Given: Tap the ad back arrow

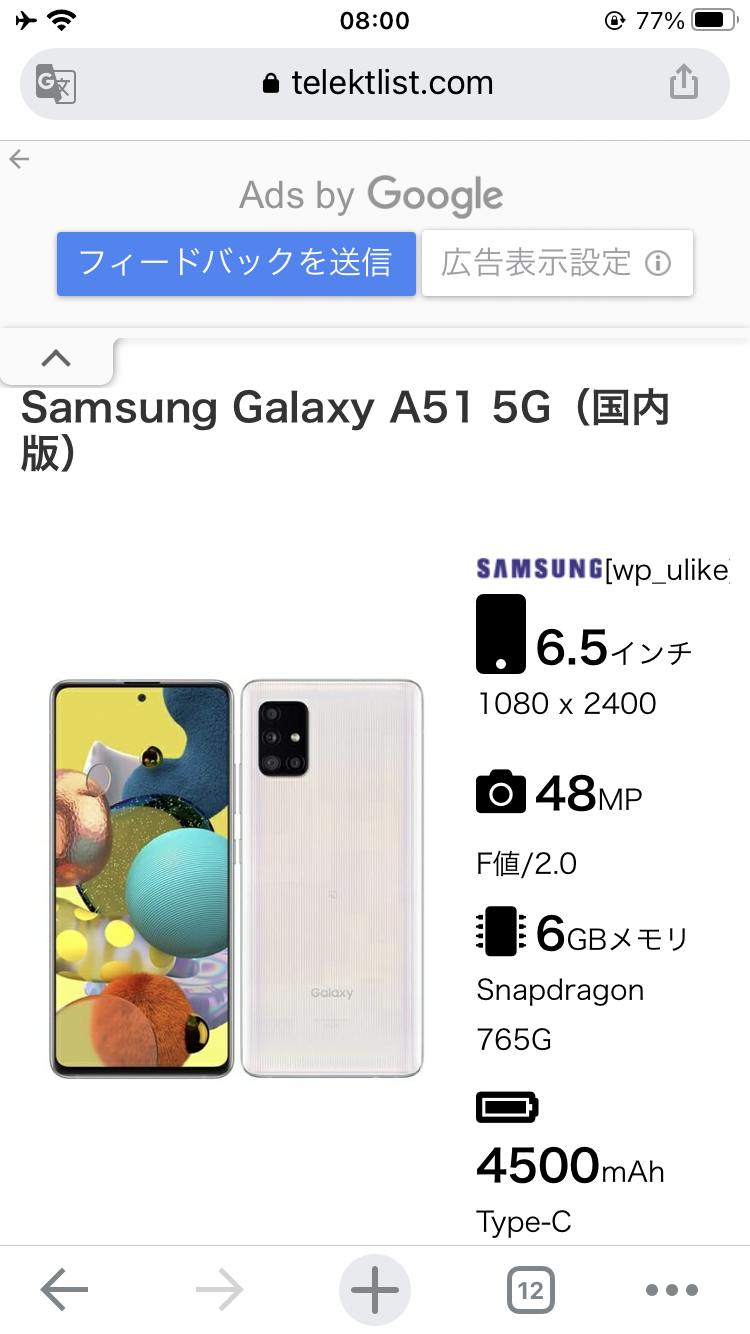Looking at the screenshot, I should 20,160.
